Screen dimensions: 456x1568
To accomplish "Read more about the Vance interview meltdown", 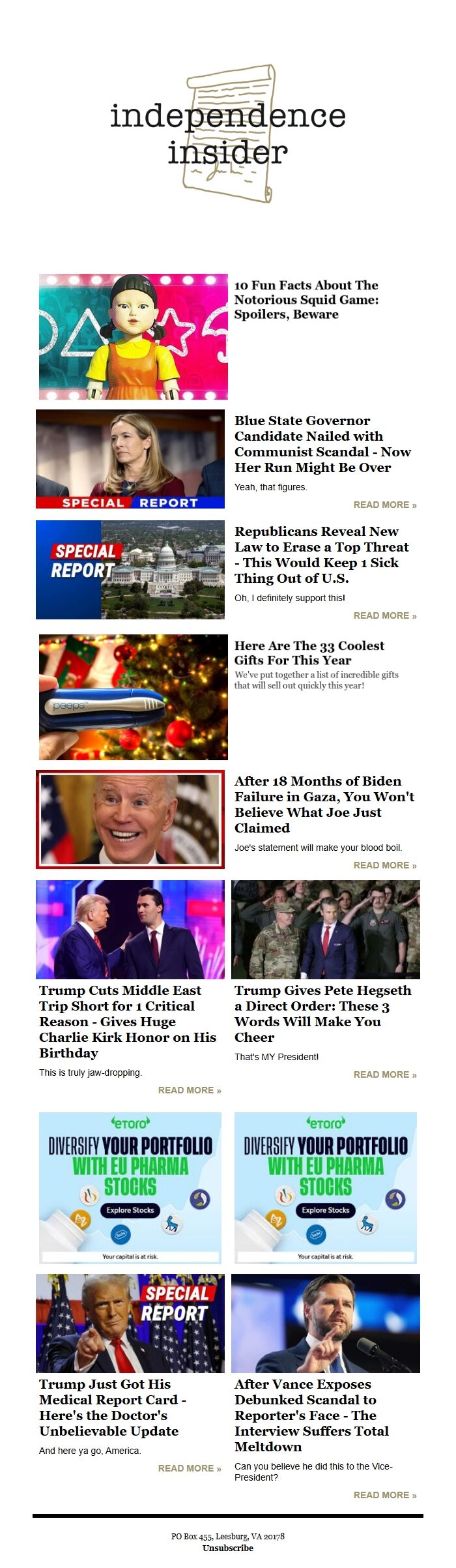I will click(384, 1495).
